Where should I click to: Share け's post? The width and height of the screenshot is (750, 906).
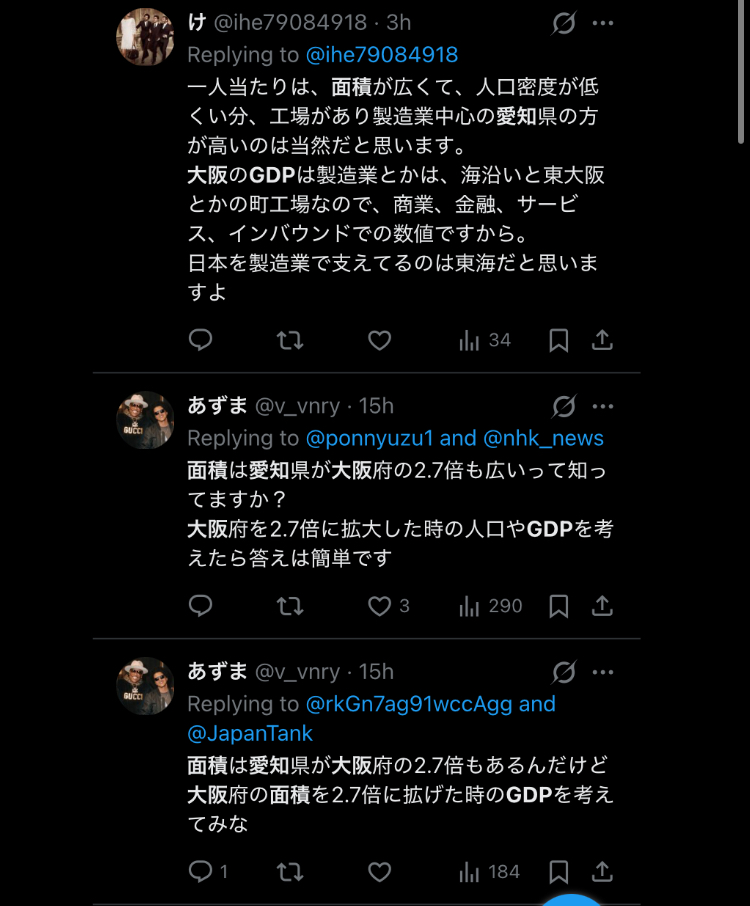click(x=602, y=340)
